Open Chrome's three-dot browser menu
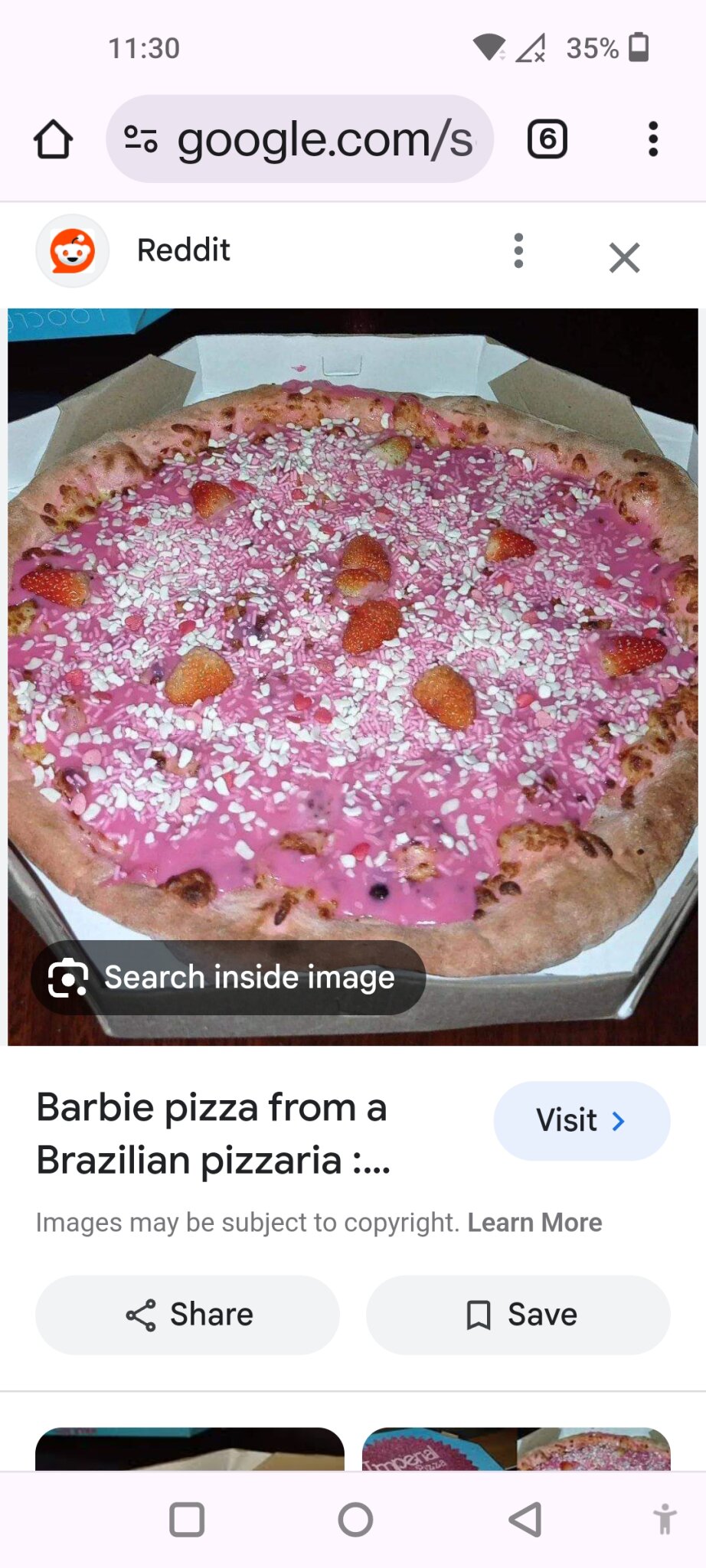This screenshot has width=706, height=1568. click(653, 139)
